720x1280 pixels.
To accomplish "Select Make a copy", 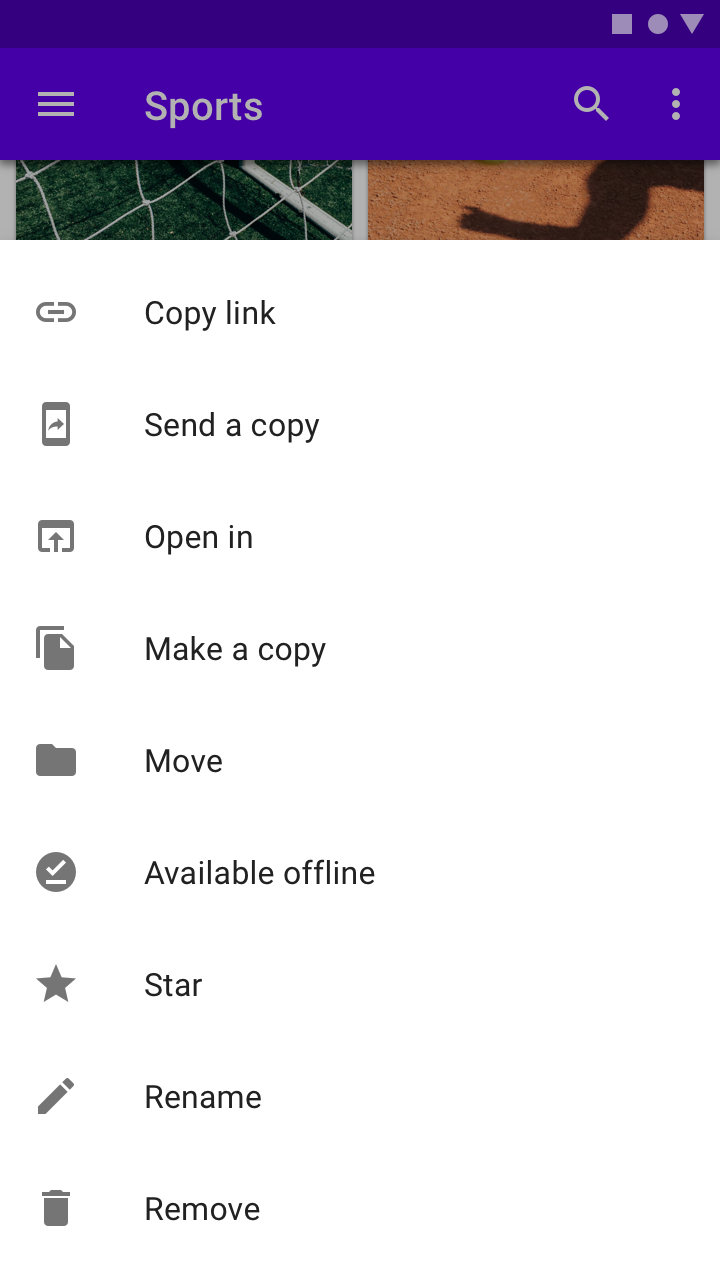I will click(360, 649).
